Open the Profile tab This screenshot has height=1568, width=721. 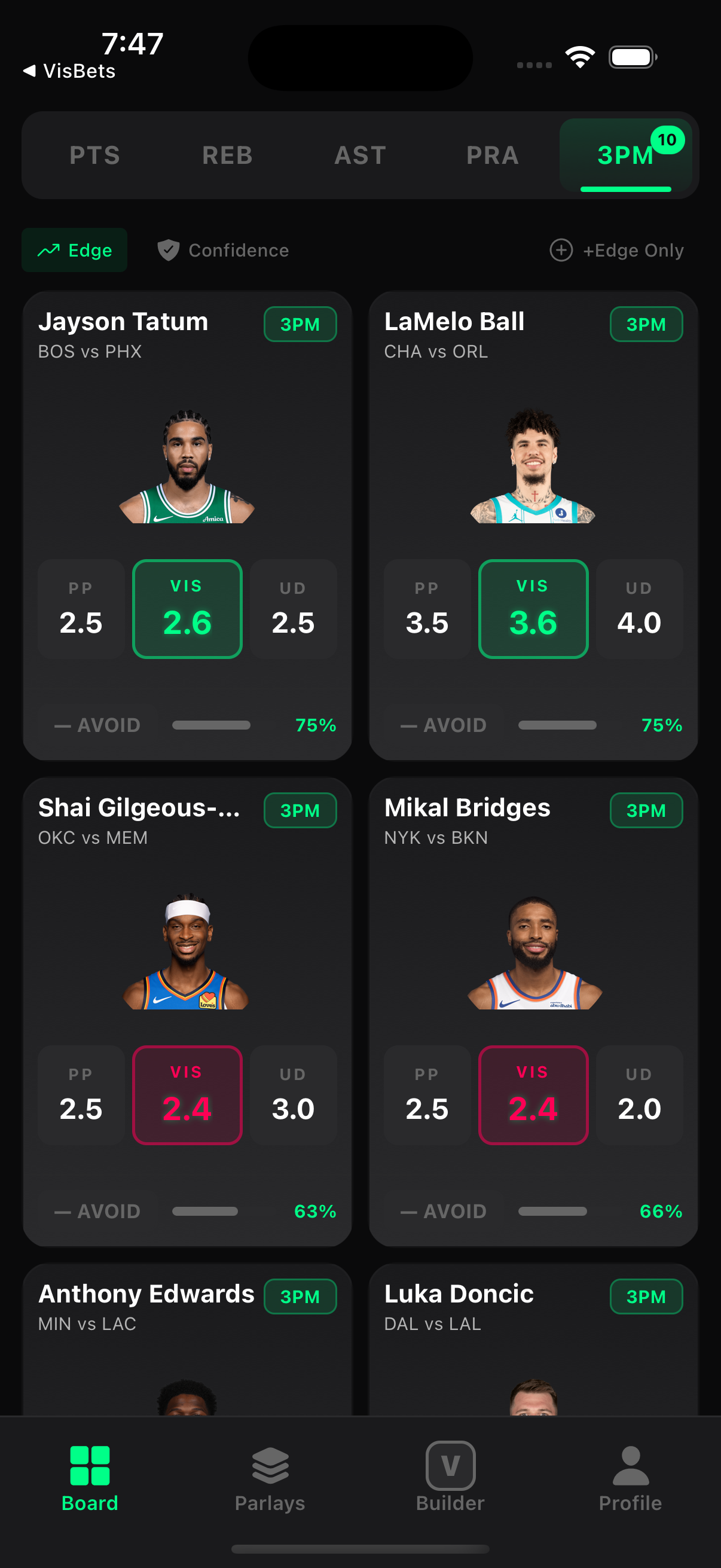coord(630,1477)
